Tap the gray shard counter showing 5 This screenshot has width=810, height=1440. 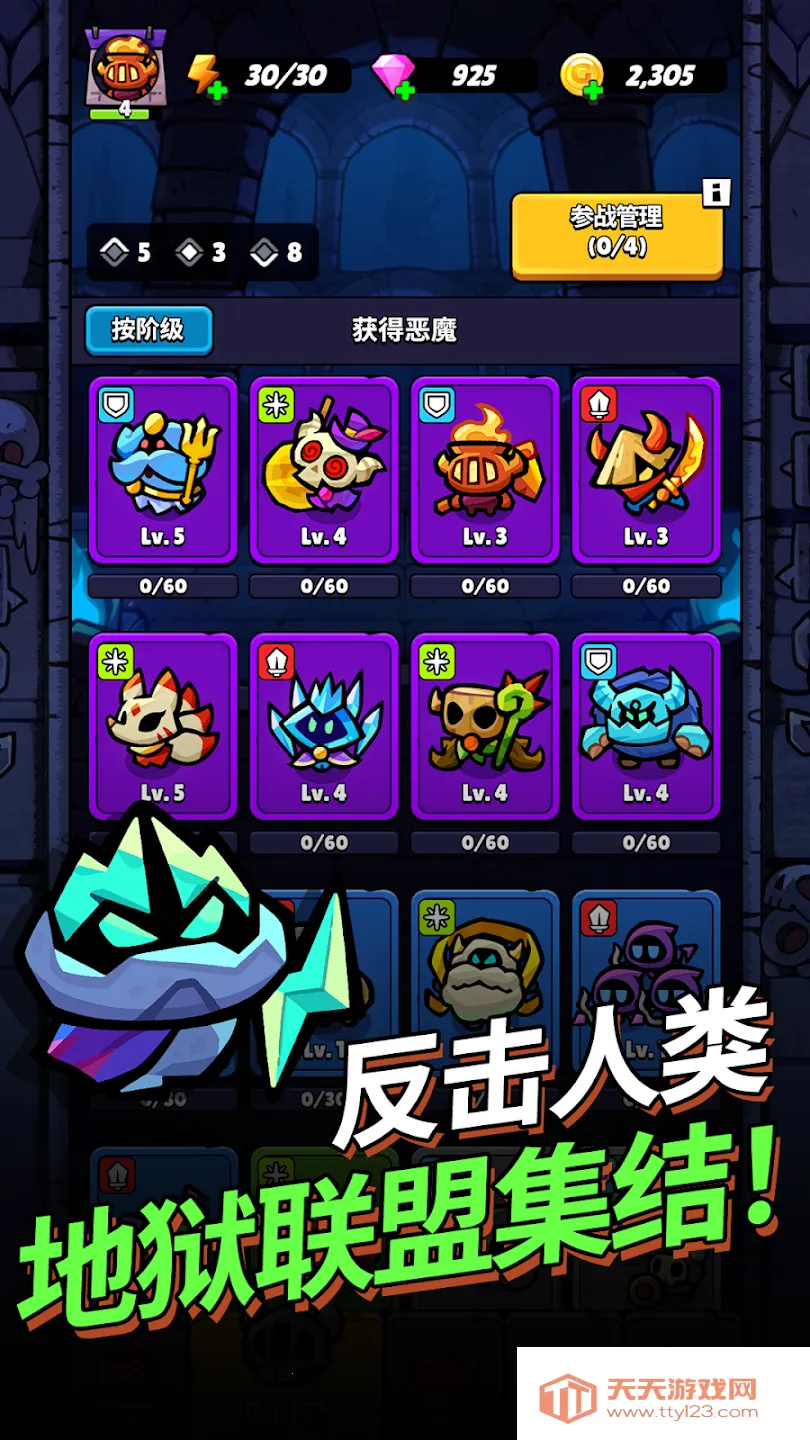click(x=120, y=253)
